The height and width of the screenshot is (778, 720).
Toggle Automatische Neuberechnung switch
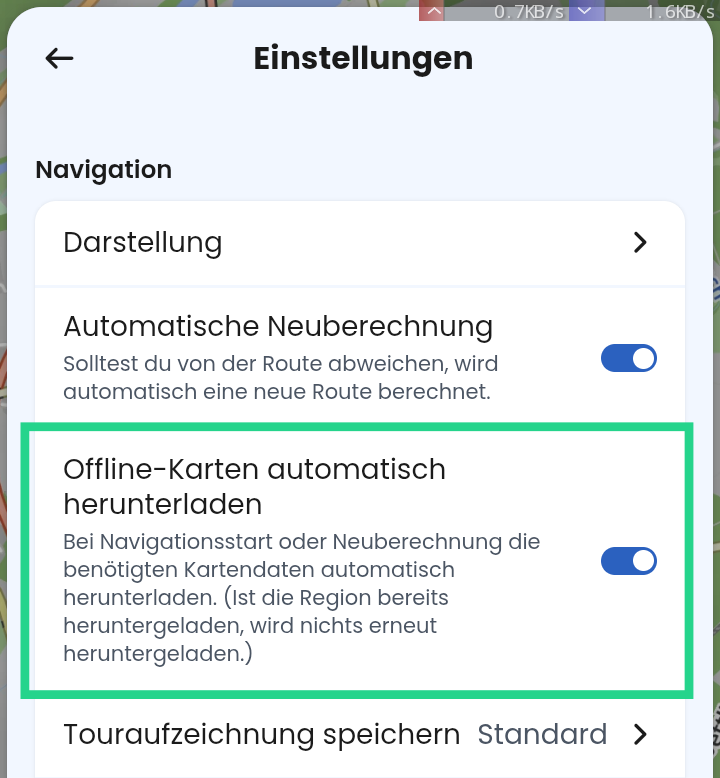(x=628, y=358)
